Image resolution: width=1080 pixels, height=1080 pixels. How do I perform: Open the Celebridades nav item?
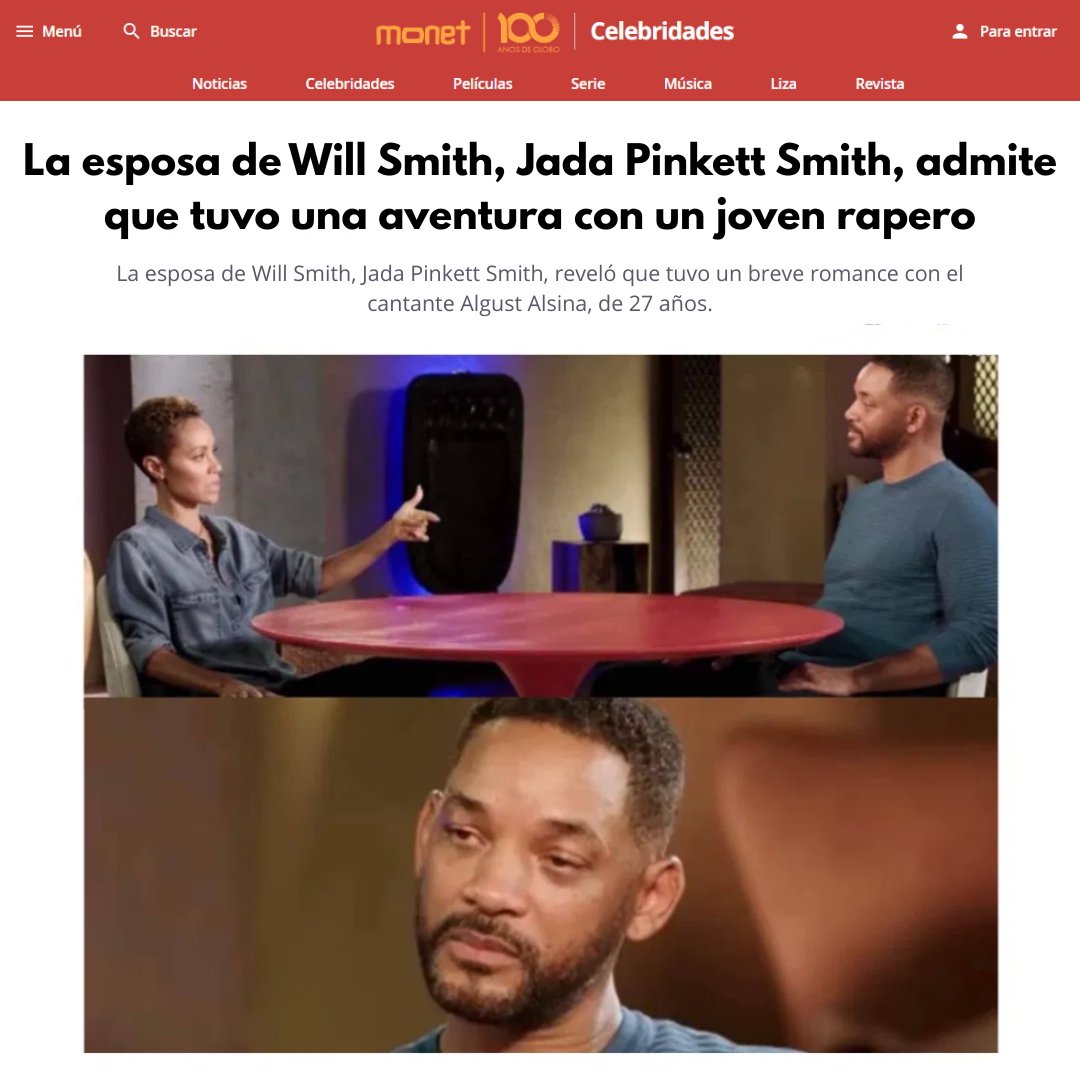pyautogui.click(x=350, y=84)
